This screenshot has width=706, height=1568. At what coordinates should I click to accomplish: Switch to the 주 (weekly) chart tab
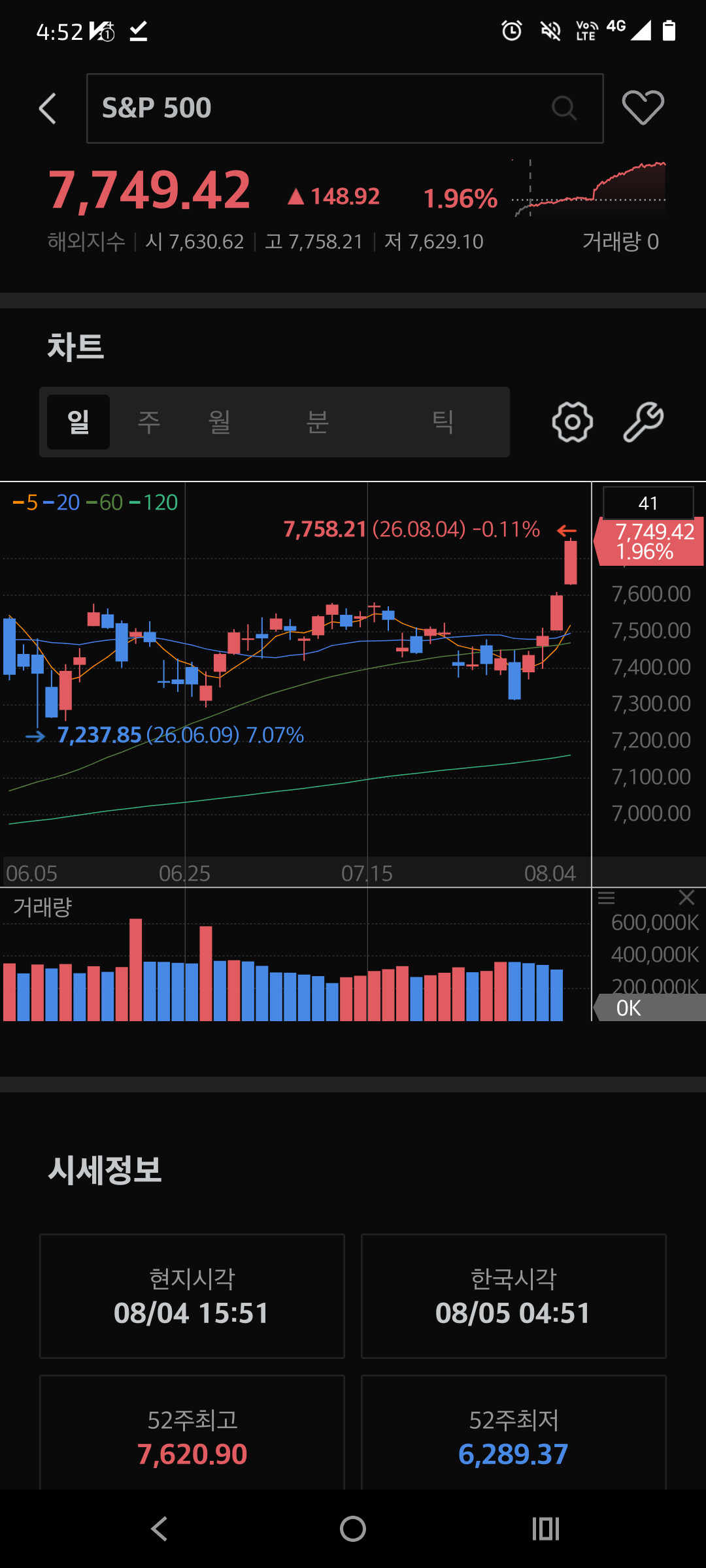click(x=149, y=422)
